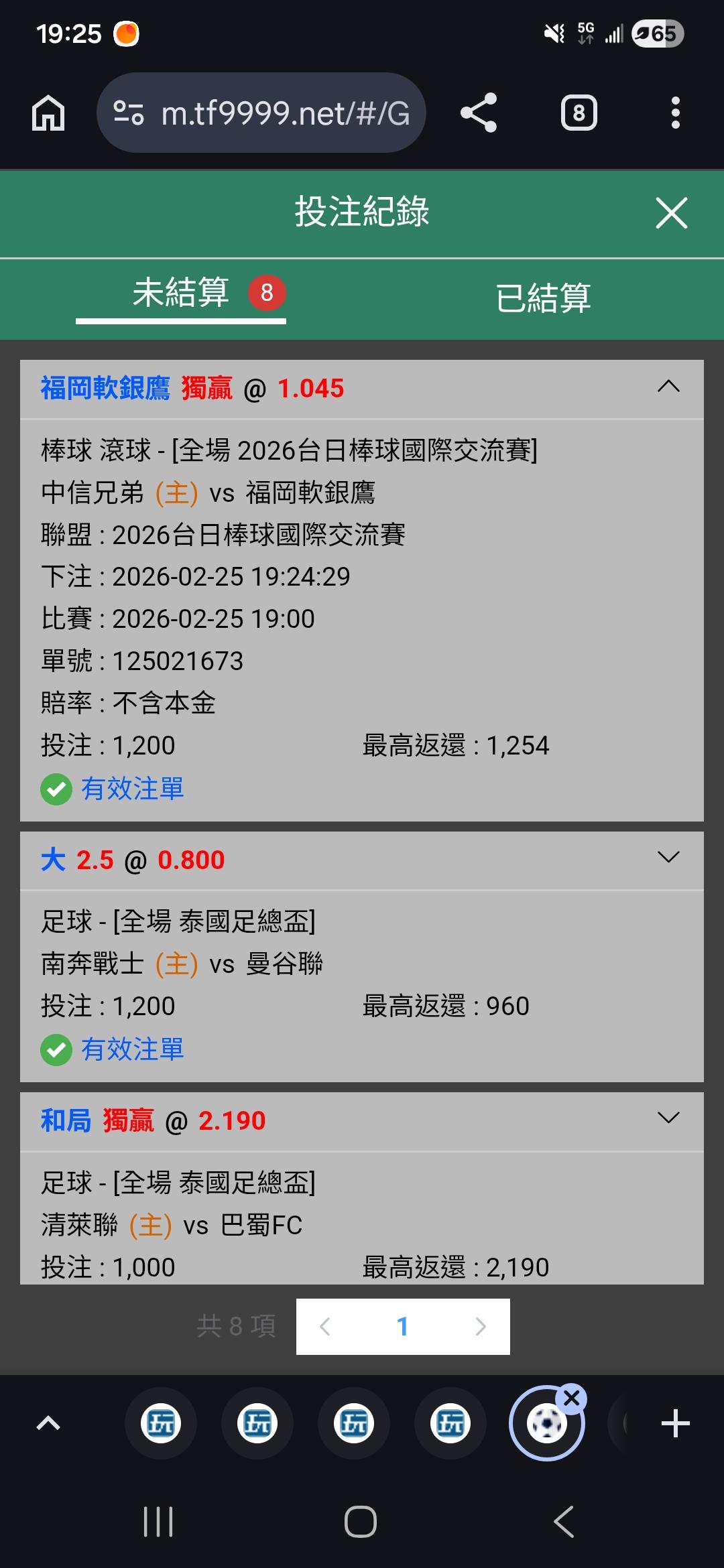Switch to the 已結算 tab
This screenshot has height=1568, width=724.
(543, 297)
